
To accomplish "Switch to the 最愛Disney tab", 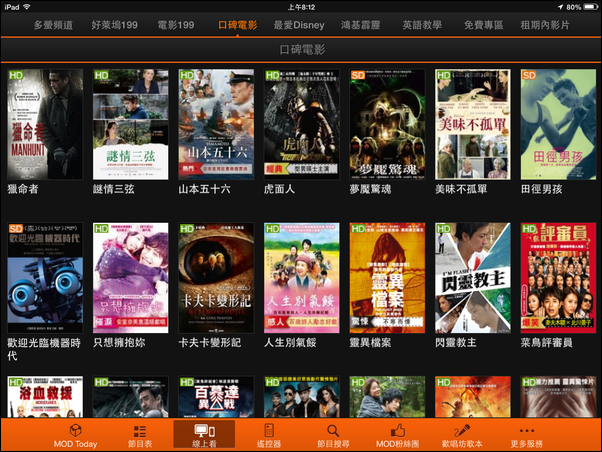I will 299,24.
